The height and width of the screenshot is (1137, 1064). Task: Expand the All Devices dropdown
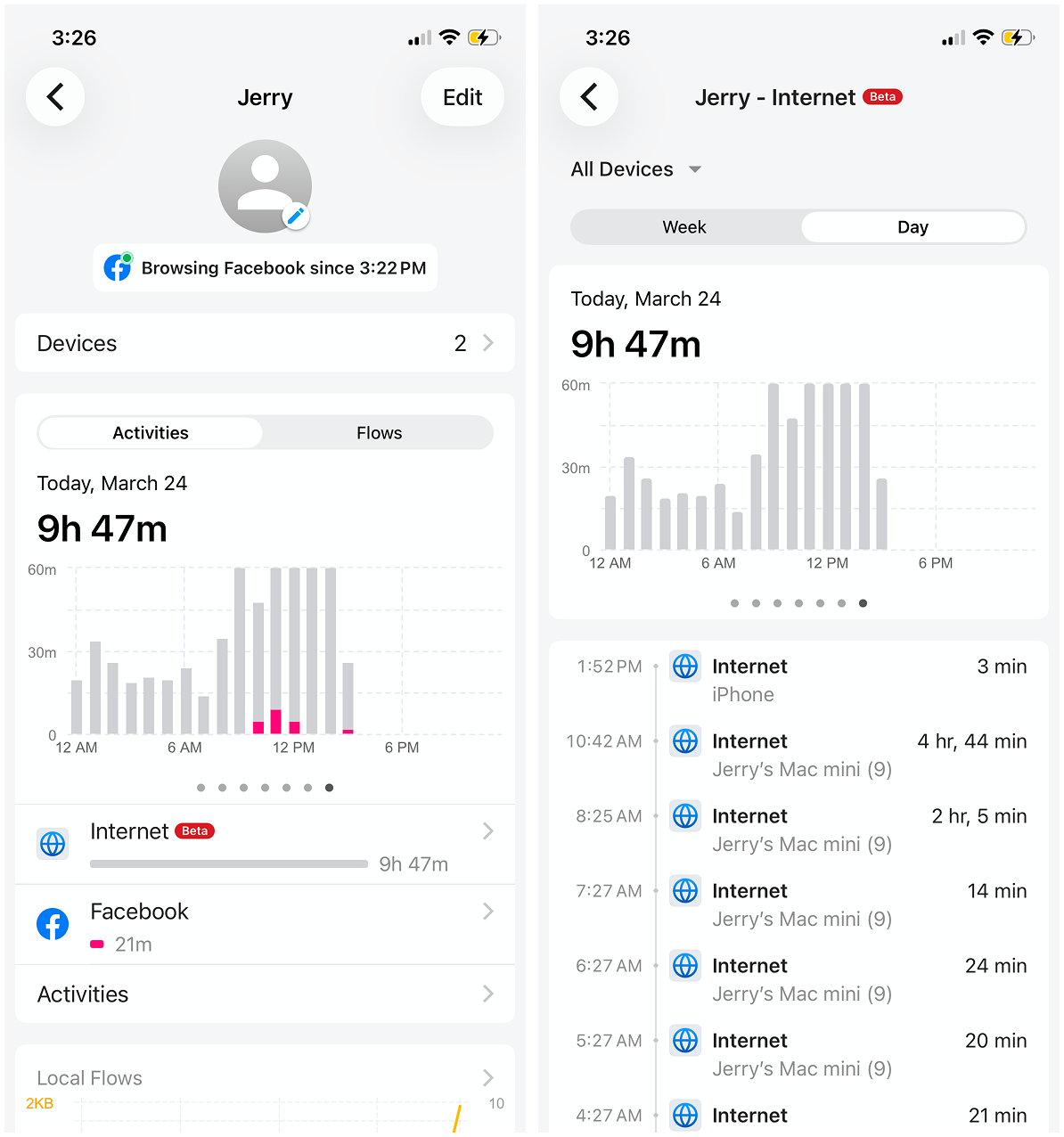[x=636, y=169]
